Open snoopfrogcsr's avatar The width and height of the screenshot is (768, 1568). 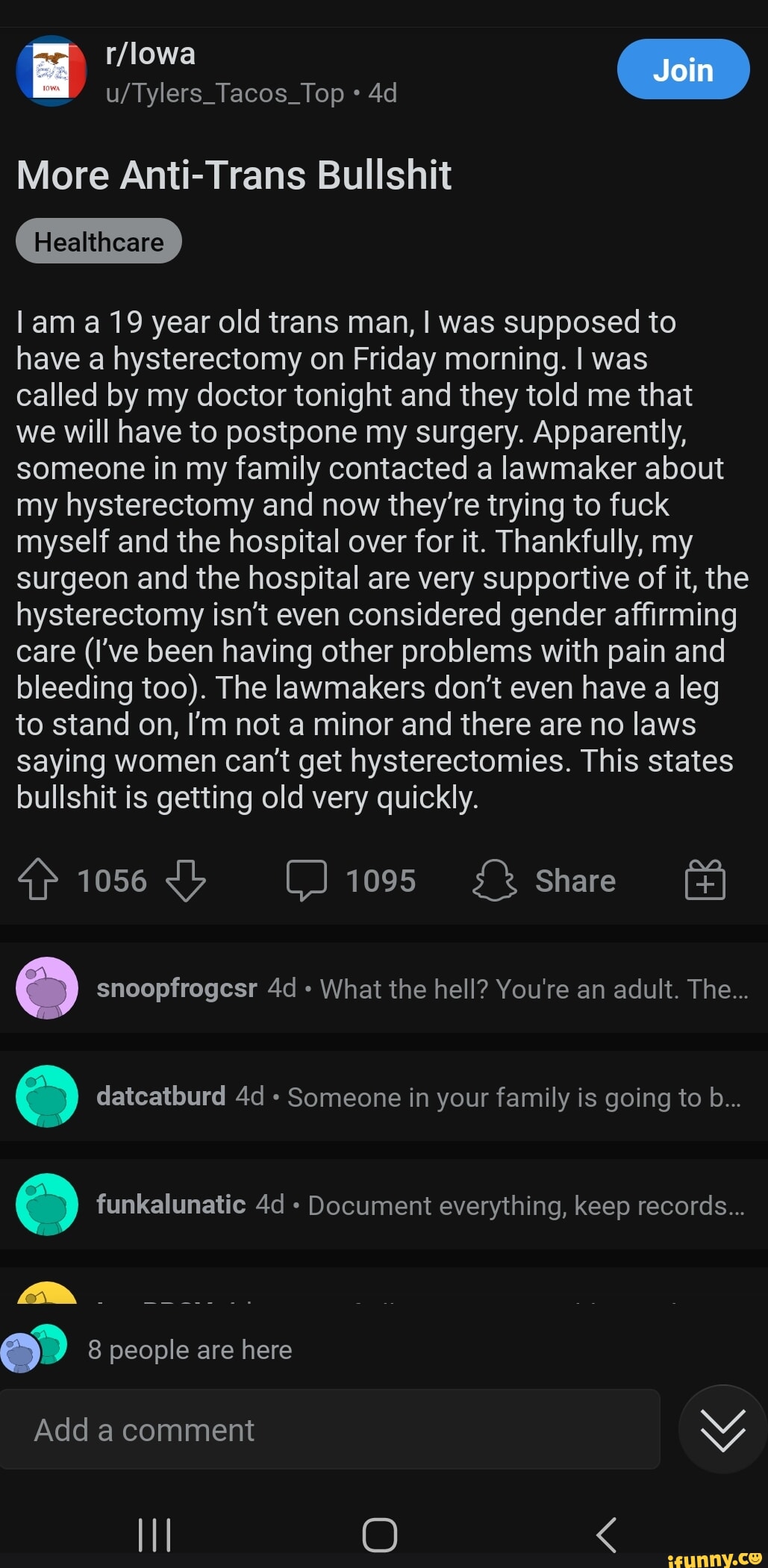coord(47,989)
